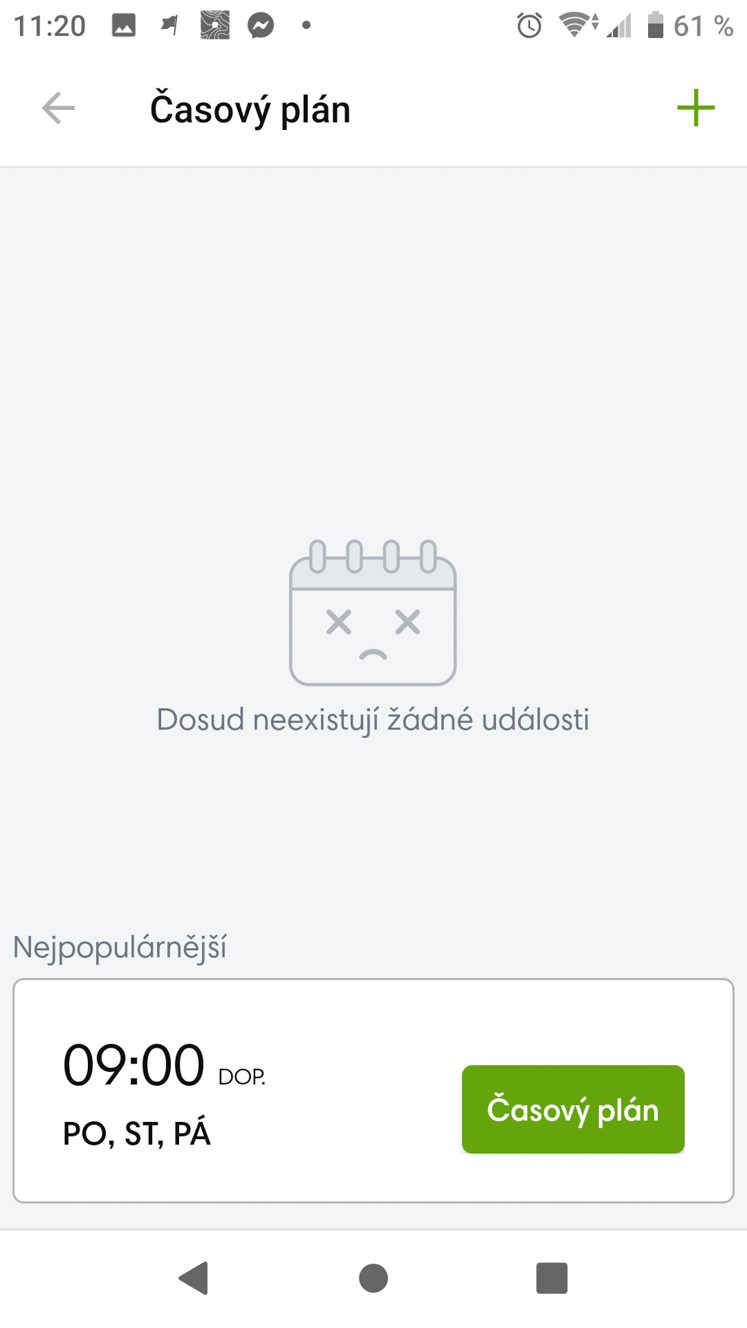747x1328 pixels.
Task: Go to the home screen
Action: point(373,1278)
